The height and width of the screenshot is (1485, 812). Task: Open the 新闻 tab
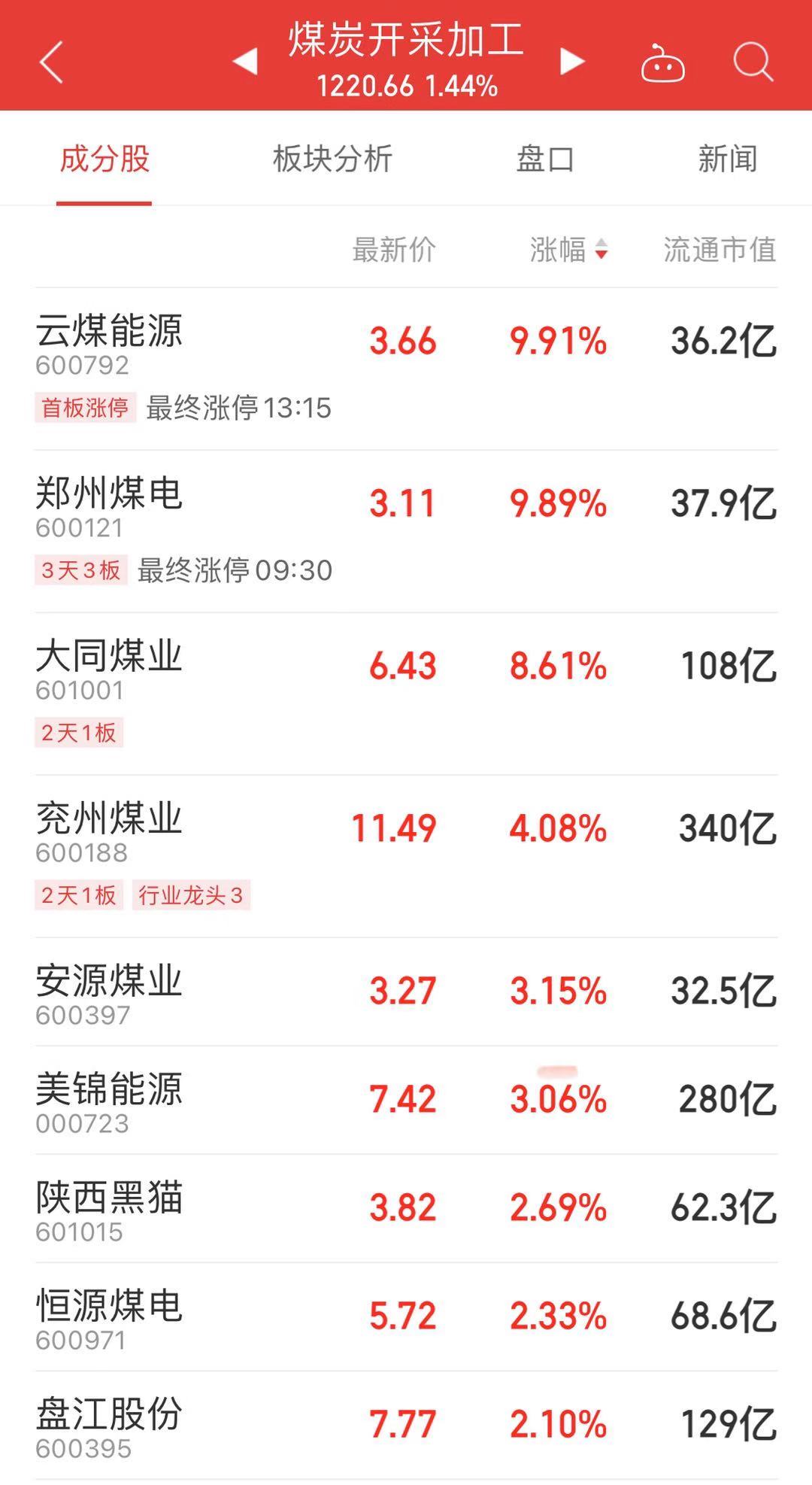[728, 159]
